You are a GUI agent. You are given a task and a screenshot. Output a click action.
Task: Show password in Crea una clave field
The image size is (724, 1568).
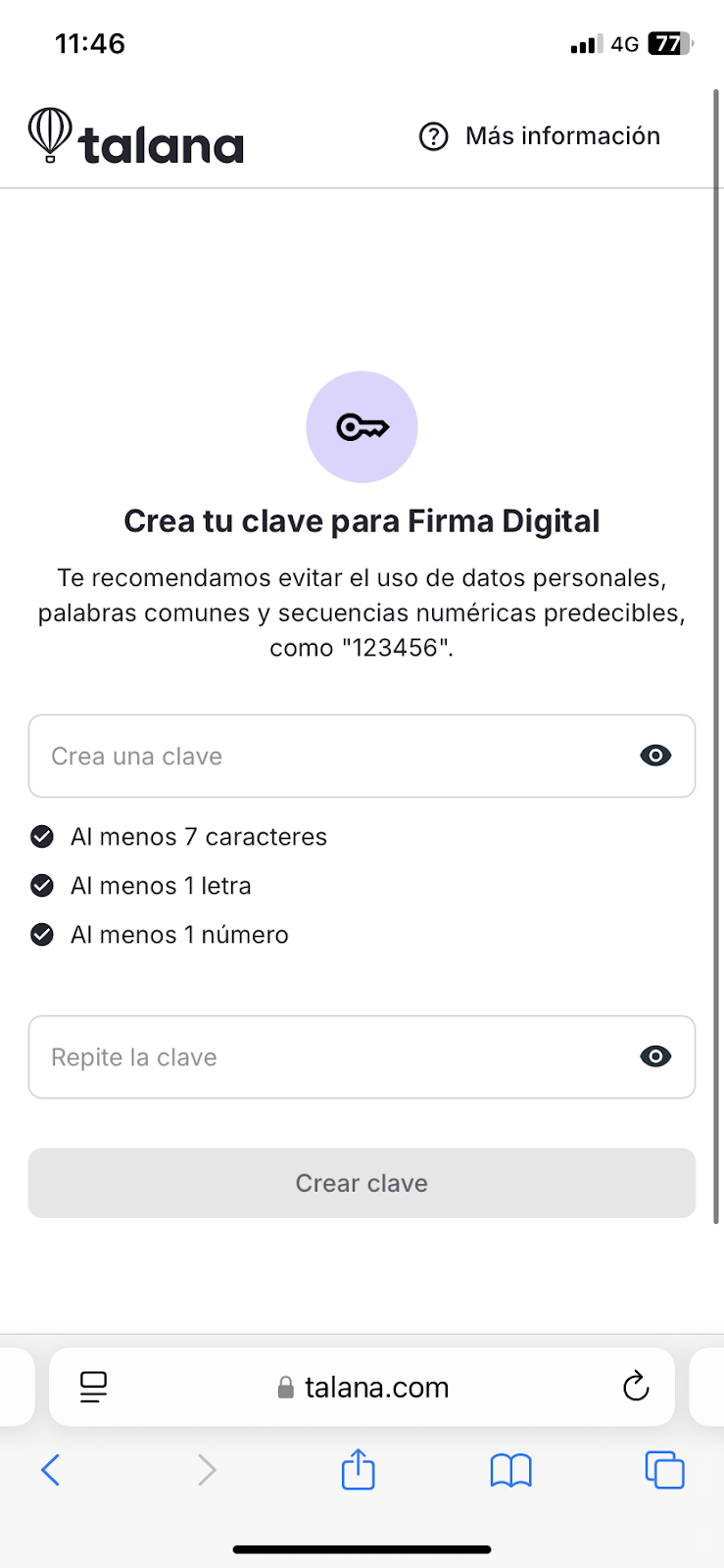[655, 756]
